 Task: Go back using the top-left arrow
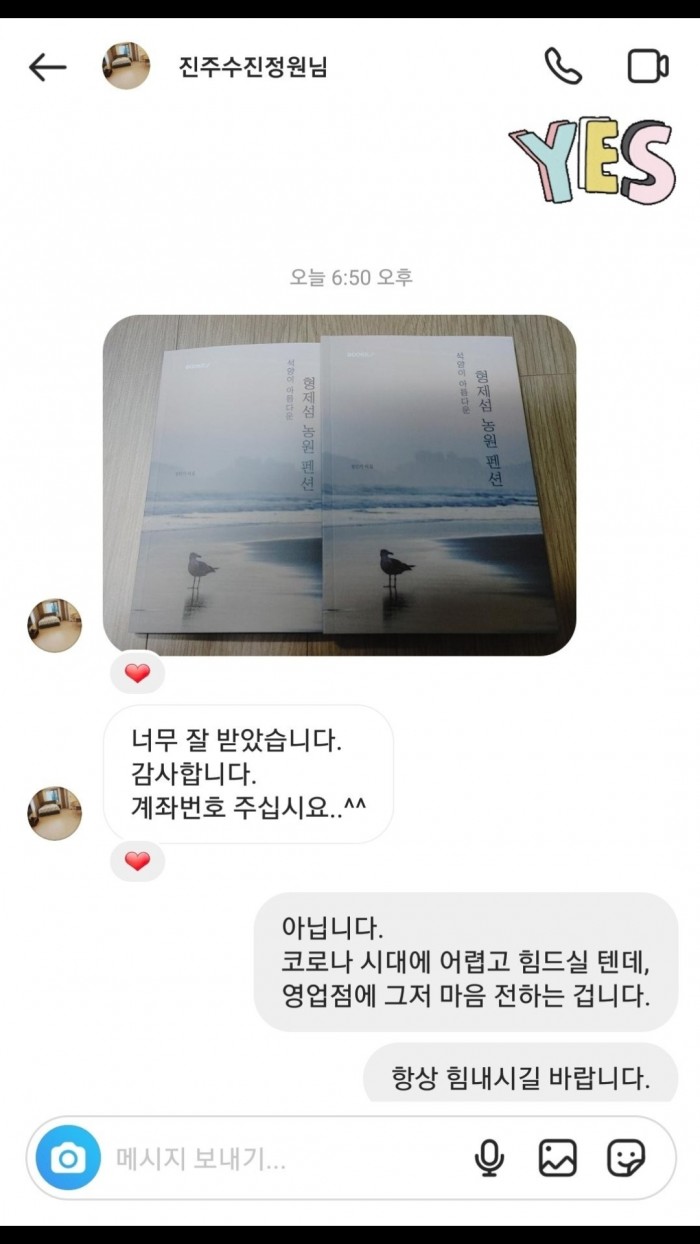47,67
